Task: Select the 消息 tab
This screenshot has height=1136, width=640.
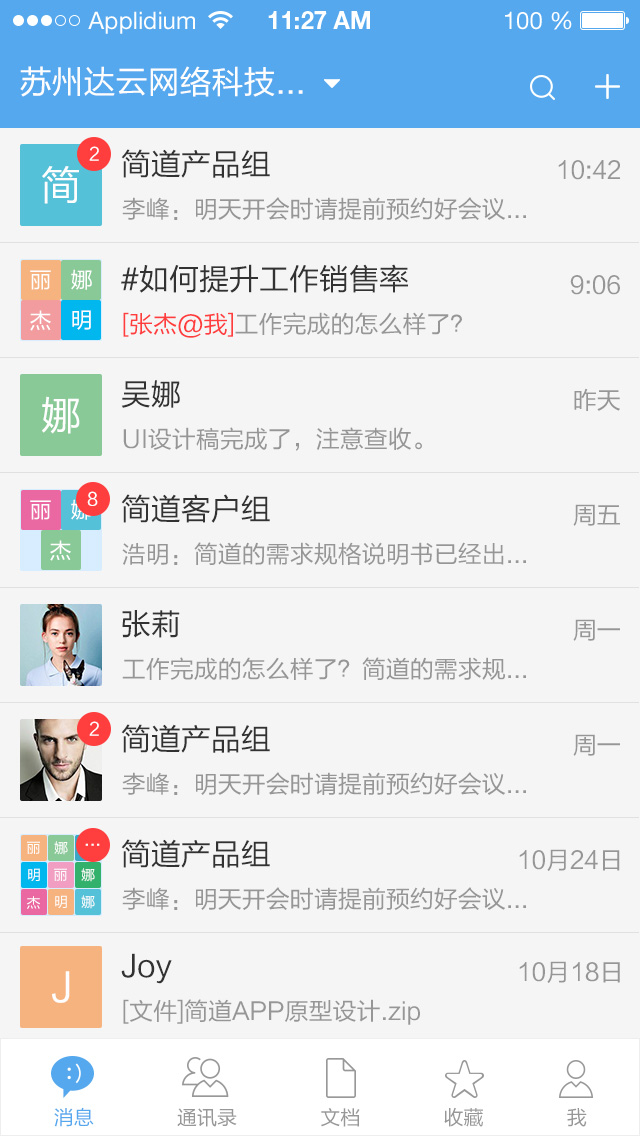Action: click(x=73, y=1091)
